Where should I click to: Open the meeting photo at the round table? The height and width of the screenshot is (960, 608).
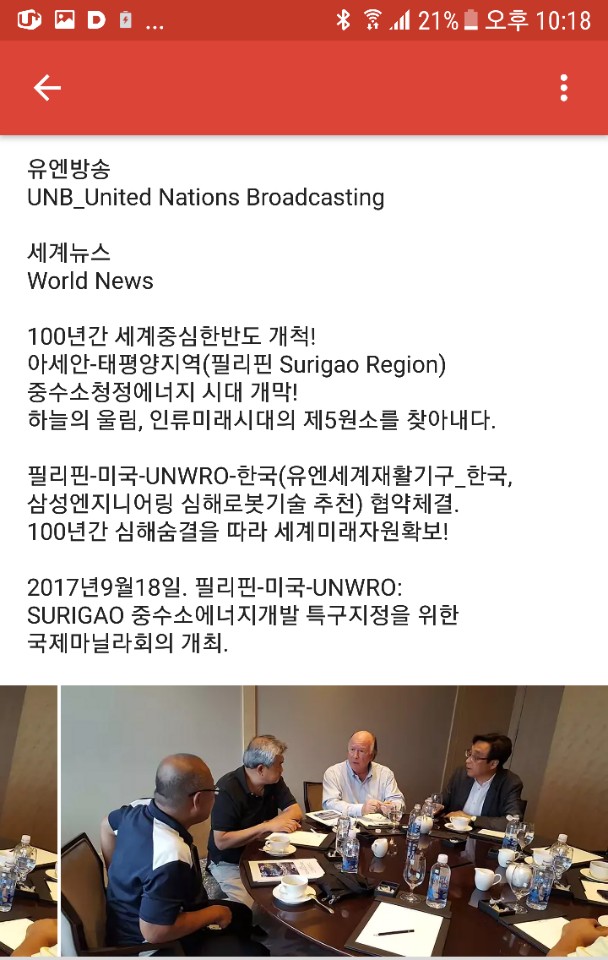(334, 822)
